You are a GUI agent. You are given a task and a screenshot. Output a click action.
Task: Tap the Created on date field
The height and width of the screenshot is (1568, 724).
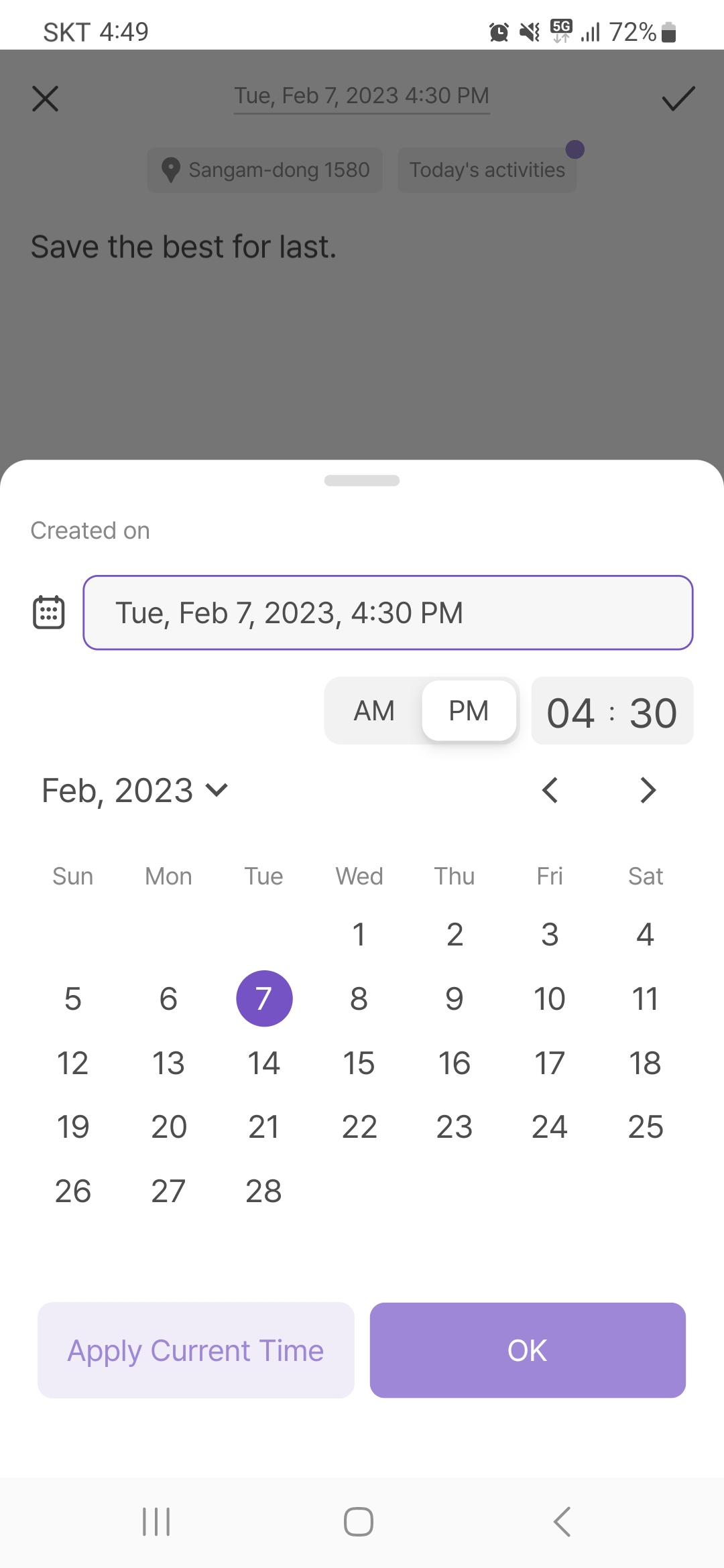[387, 612]
